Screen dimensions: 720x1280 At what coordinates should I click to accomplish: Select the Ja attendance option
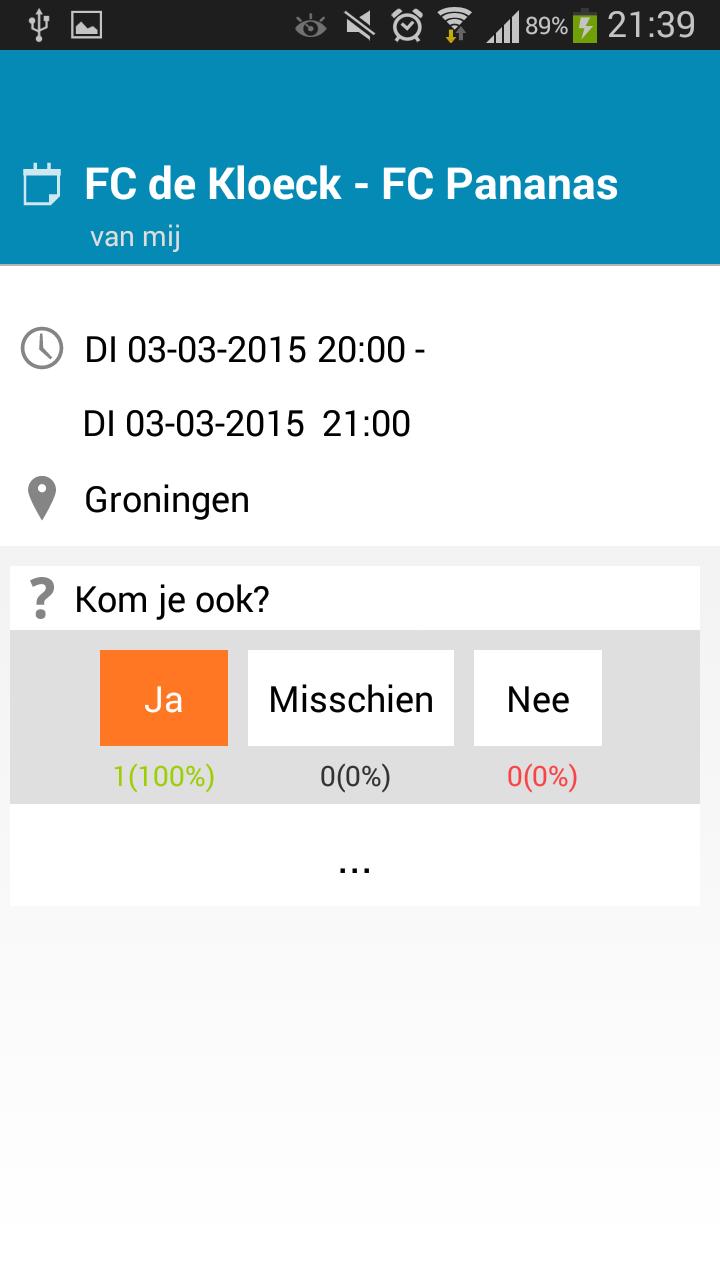pyautogui.click(x=163, y=698)
